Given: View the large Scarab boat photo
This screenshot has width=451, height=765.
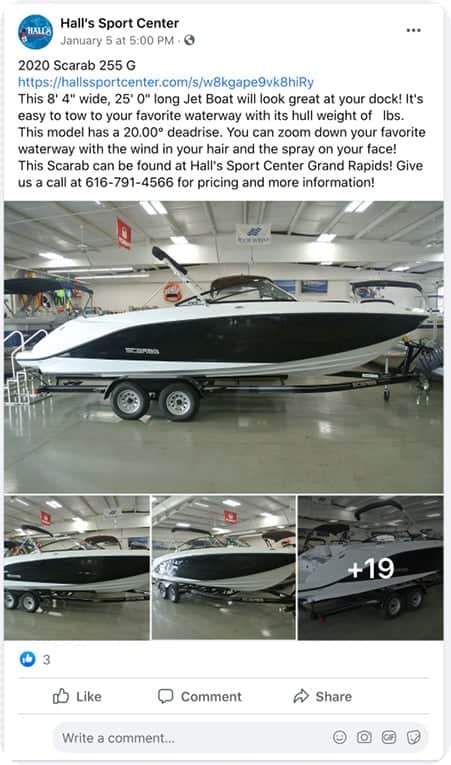Looking at the screenshot, I should (x=224, y=347).
